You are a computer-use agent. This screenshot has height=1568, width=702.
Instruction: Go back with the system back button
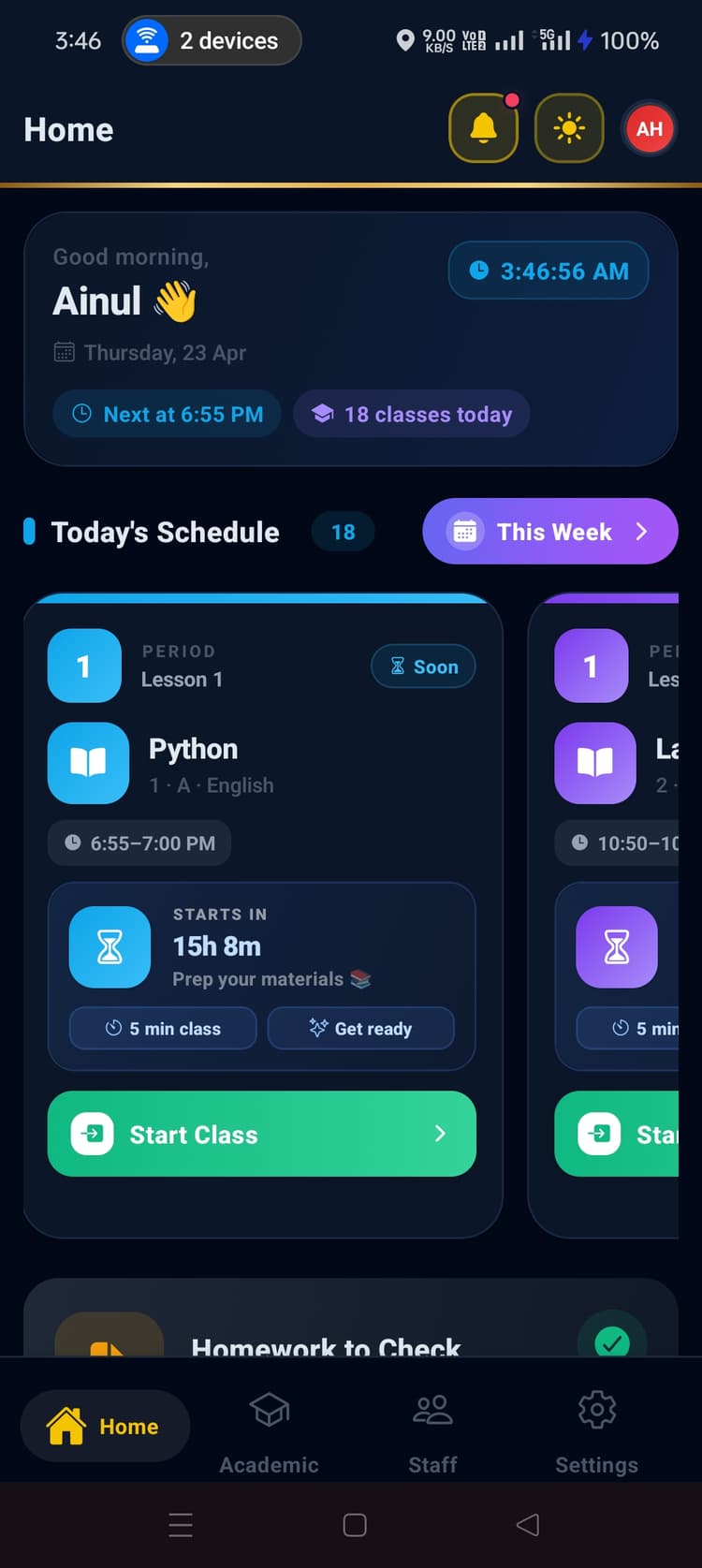(528, 1525)
